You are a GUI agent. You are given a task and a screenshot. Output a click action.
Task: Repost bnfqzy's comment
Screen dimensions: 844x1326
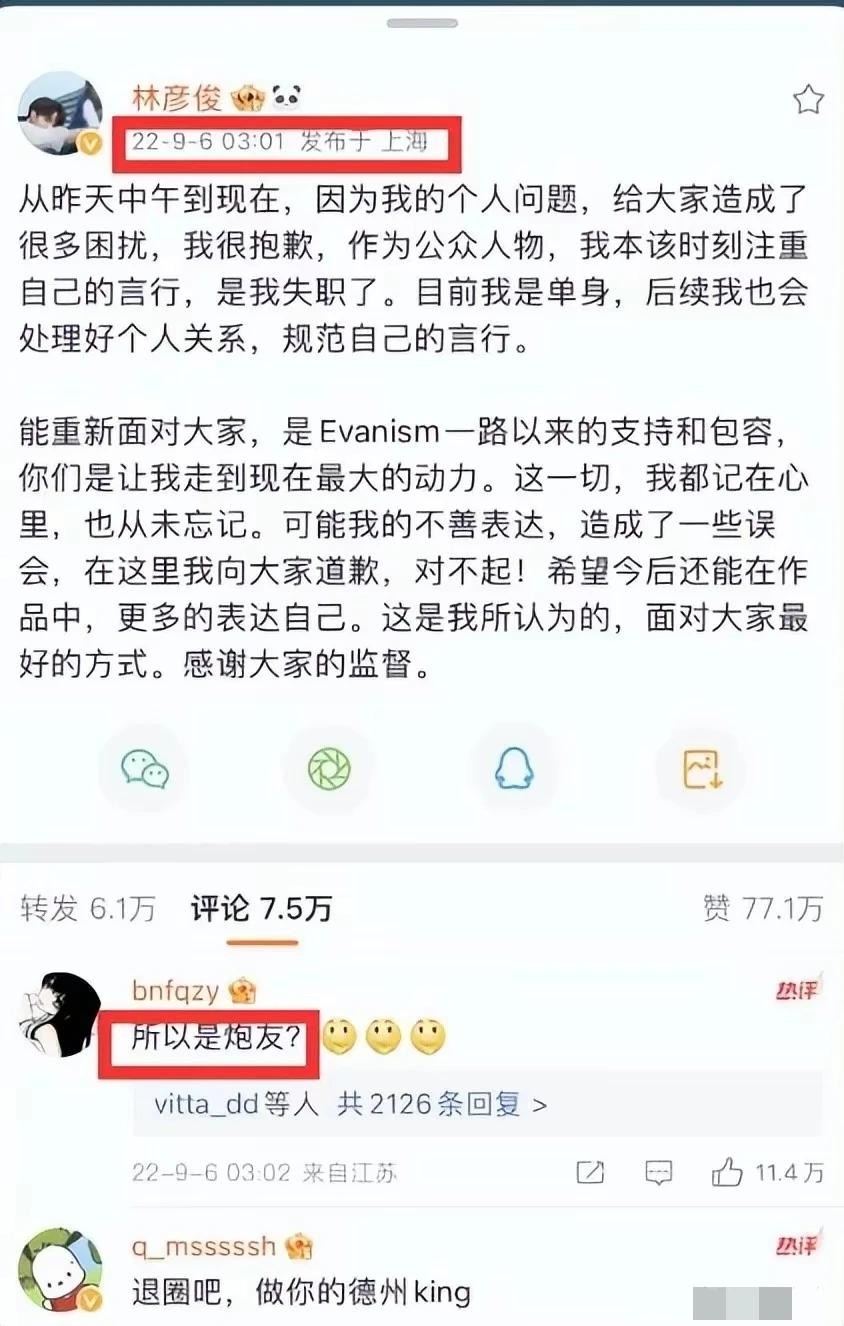pyautogui.click(x=590, y=1172)
